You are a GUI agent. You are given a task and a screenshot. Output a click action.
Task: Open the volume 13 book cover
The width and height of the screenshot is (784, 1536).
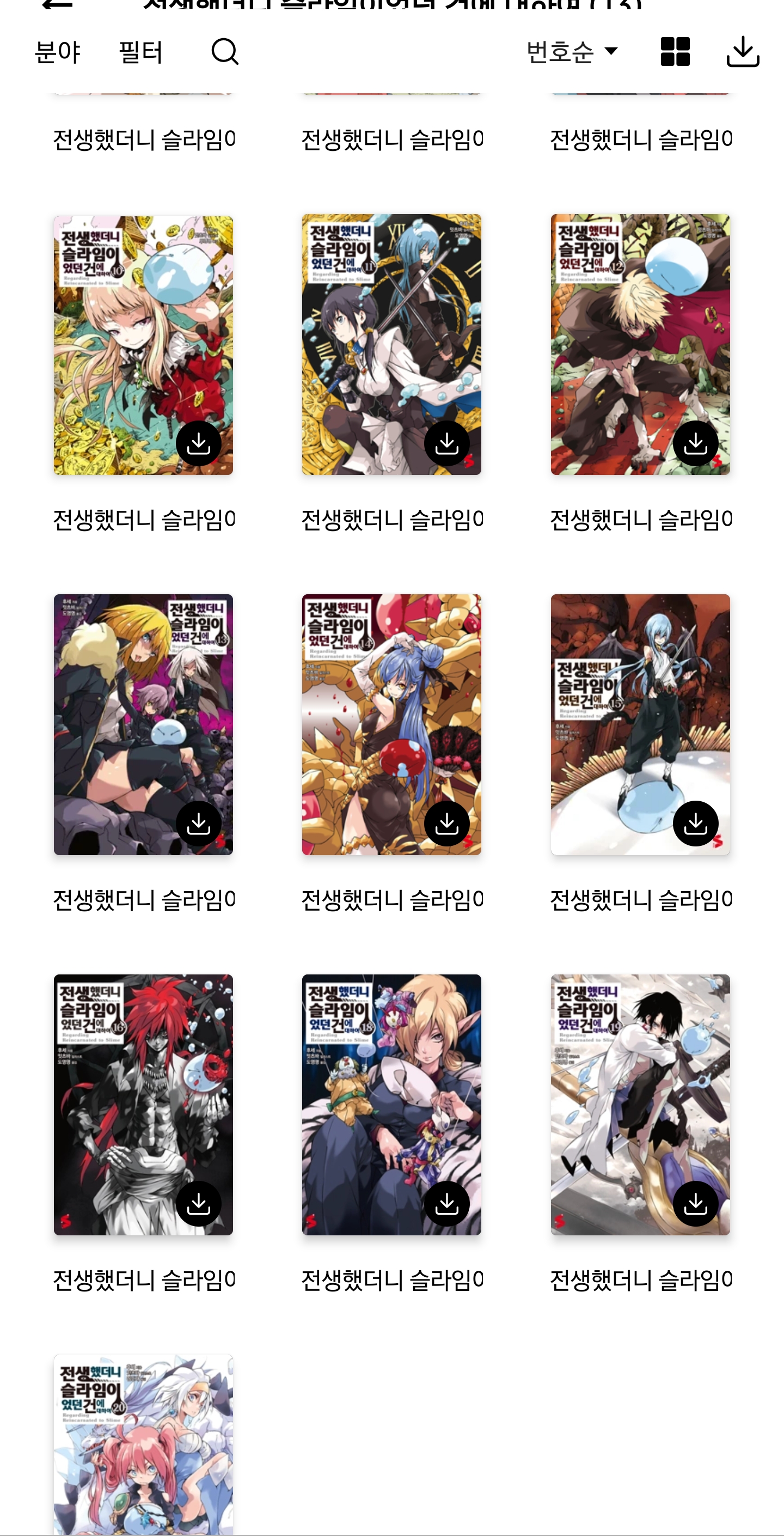(x=143, y=724)
